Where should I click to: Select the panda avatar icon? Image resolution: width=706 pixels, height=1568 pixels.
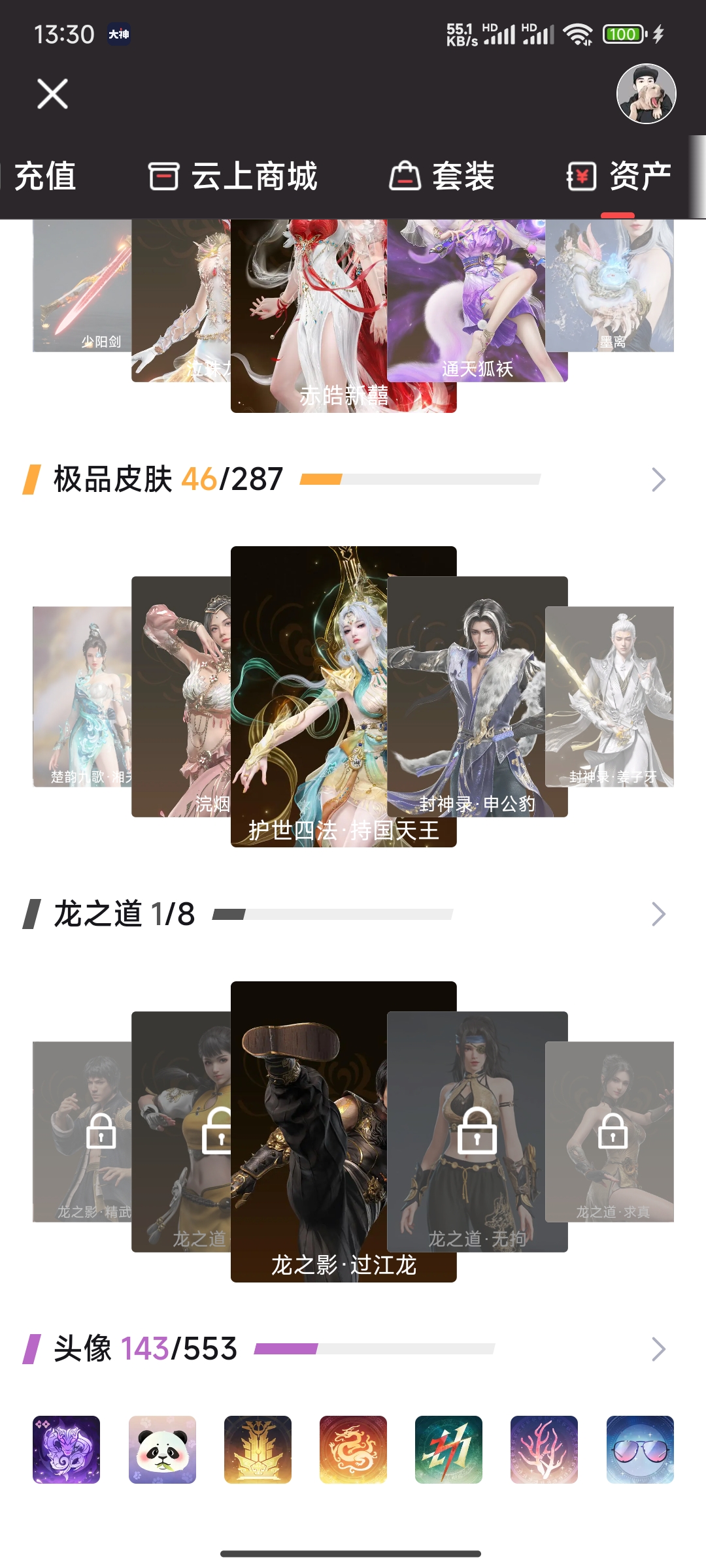[x=162, y=1449]
